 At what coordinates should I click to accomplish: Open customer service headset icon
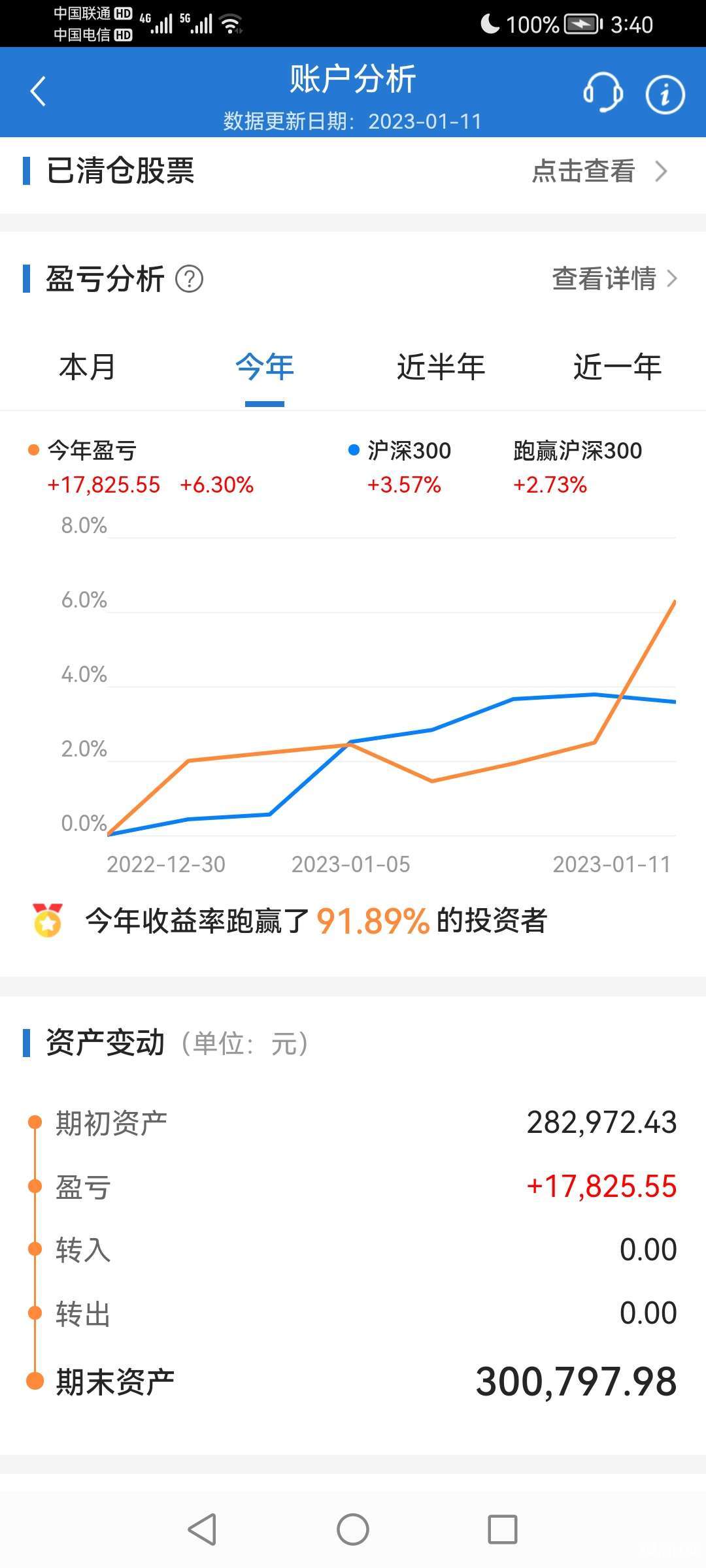[602, 92]
